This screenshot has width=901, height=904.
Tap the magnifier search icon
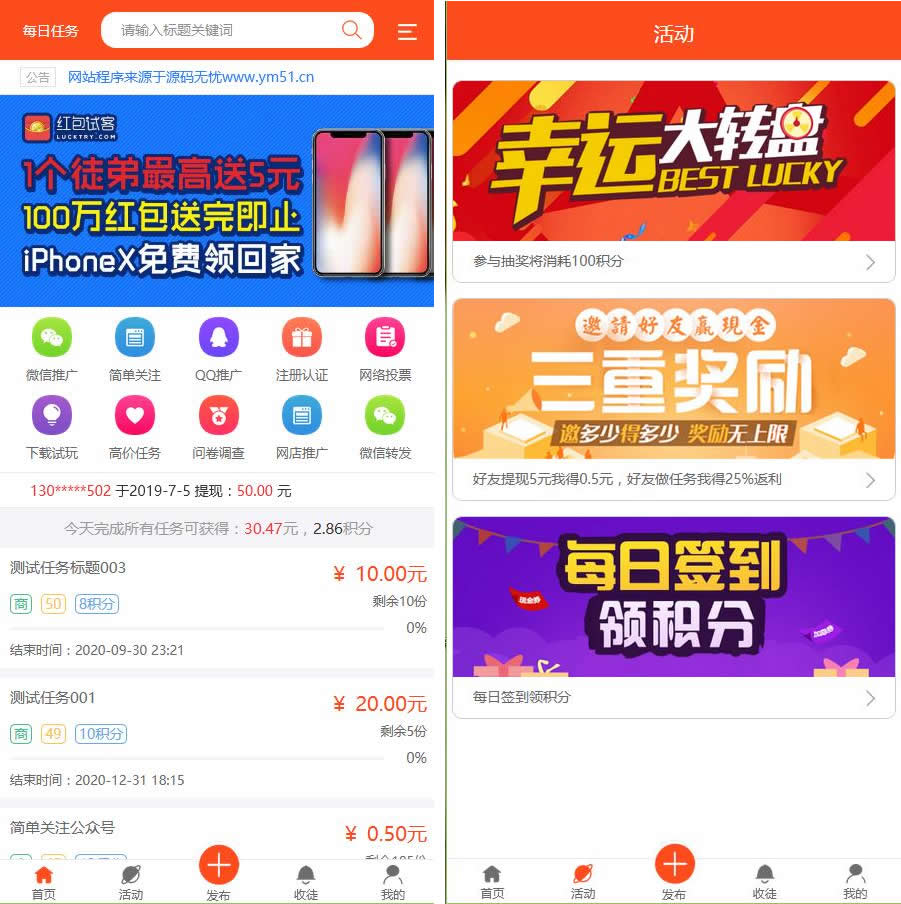351,30
